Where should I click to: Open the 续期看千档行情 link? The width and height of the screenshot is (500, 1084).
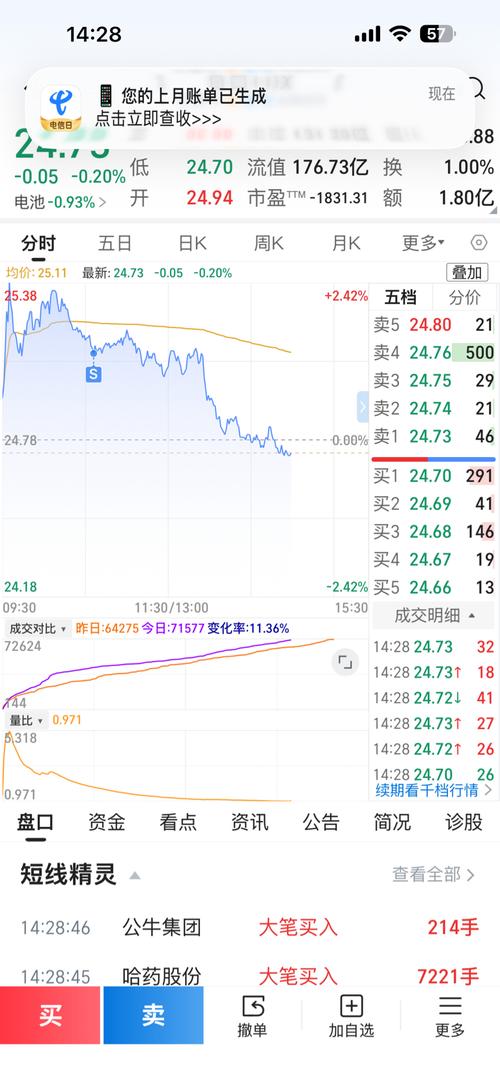tap(433, 789)
